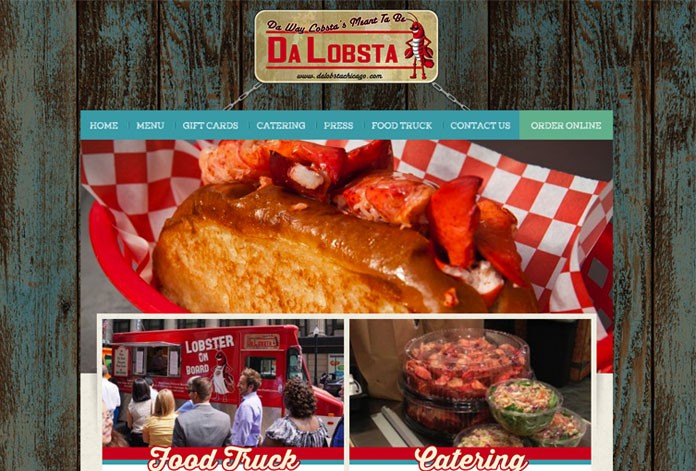View the Press section
696x471 pixels.
click(x=338, y=126)
